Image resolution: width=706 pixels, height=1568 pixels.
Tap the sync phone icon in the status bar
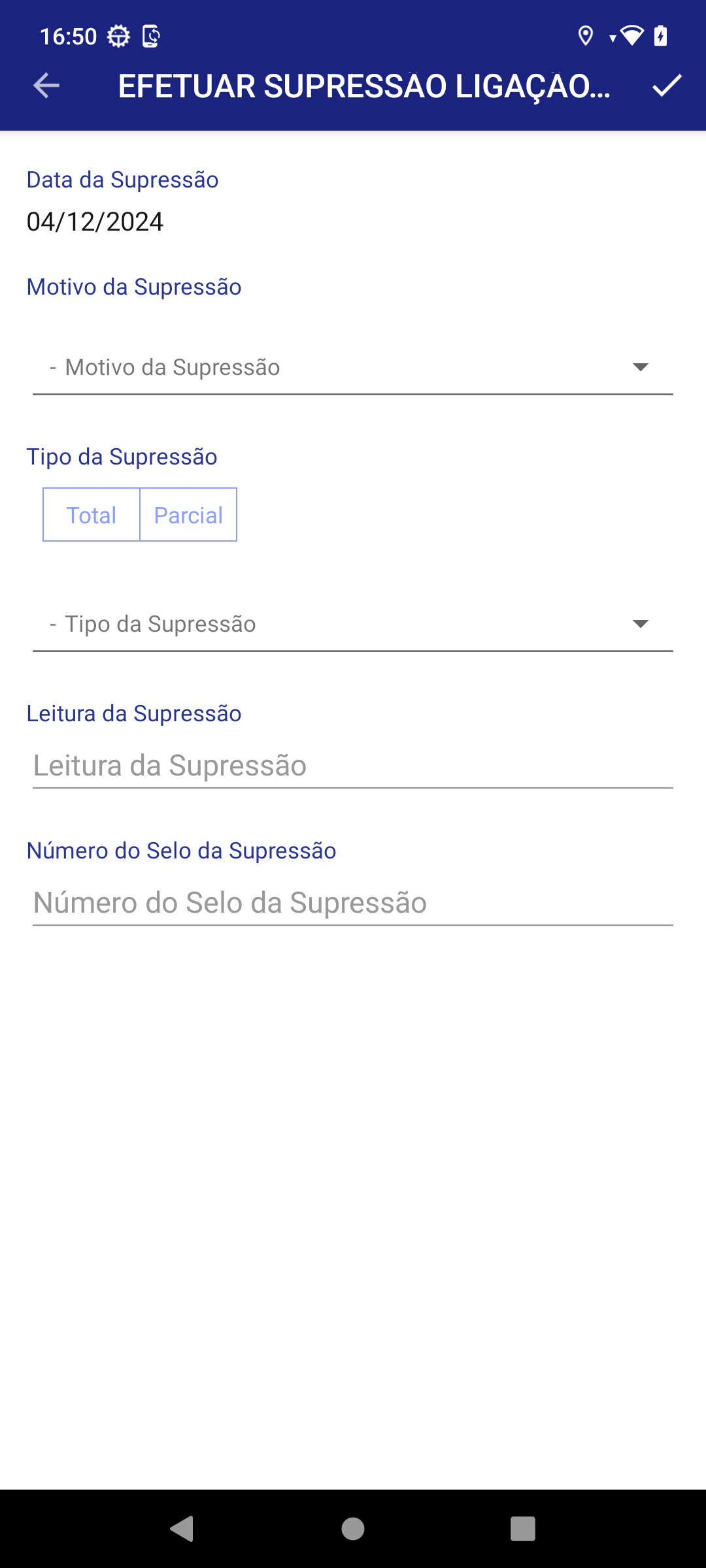click(x=152, y=37)
